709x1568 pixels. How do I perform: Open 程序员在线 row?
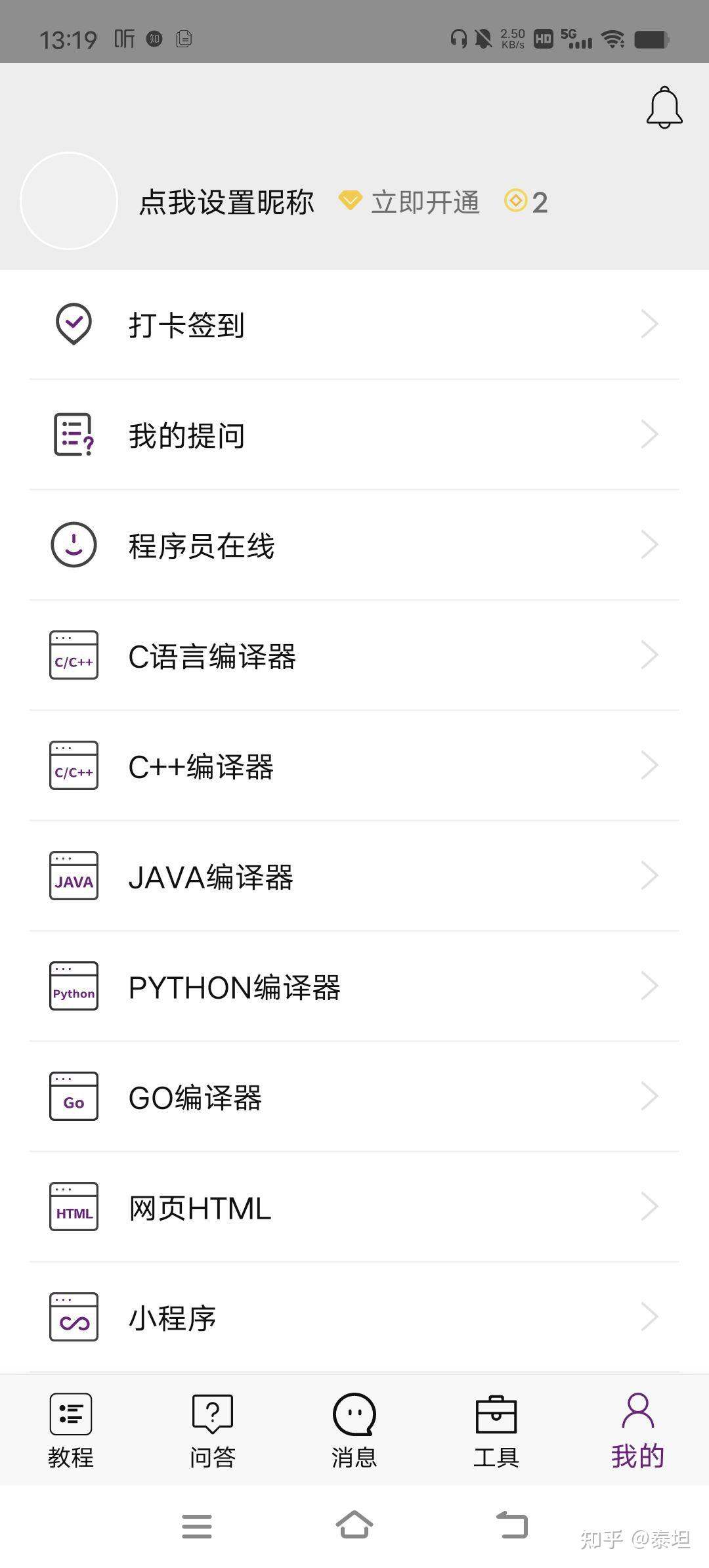click(354, 545)
